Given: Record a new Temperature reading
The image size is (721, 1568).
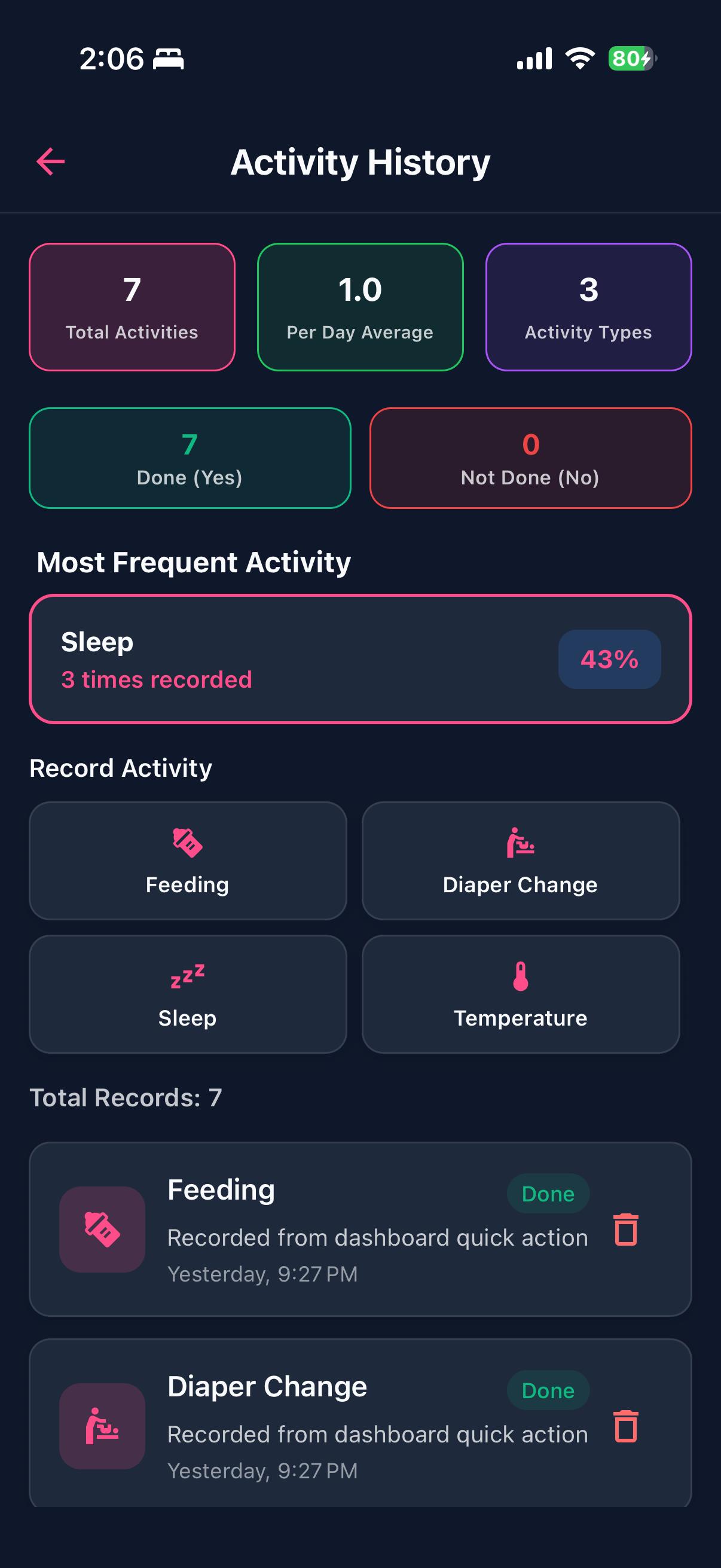Looking at the screenshot, I should point(521,994).
